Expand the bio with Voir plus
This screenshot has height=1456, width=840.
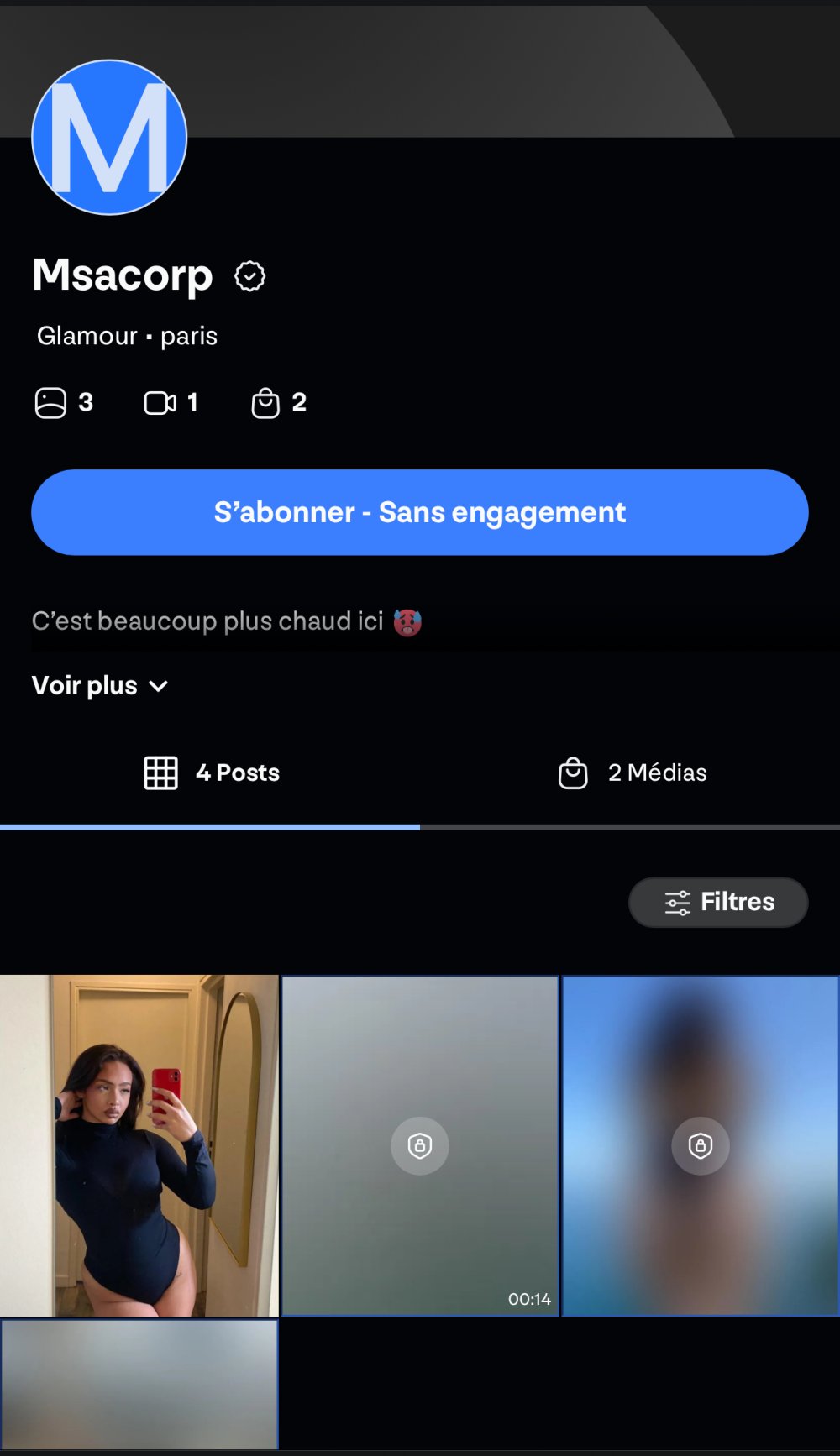pos(100,686)
